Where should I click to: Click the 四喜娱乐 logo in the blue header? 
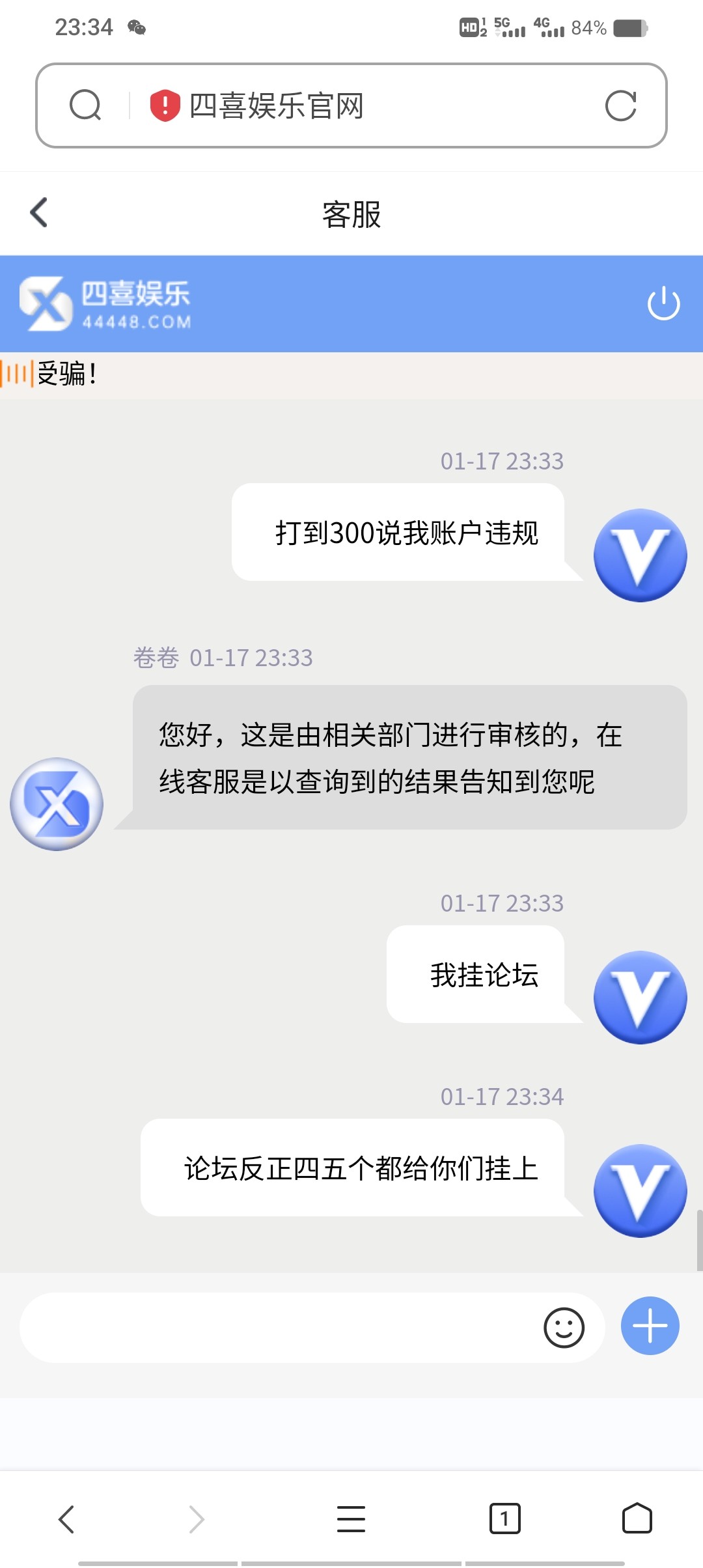[x=104, y=303]
